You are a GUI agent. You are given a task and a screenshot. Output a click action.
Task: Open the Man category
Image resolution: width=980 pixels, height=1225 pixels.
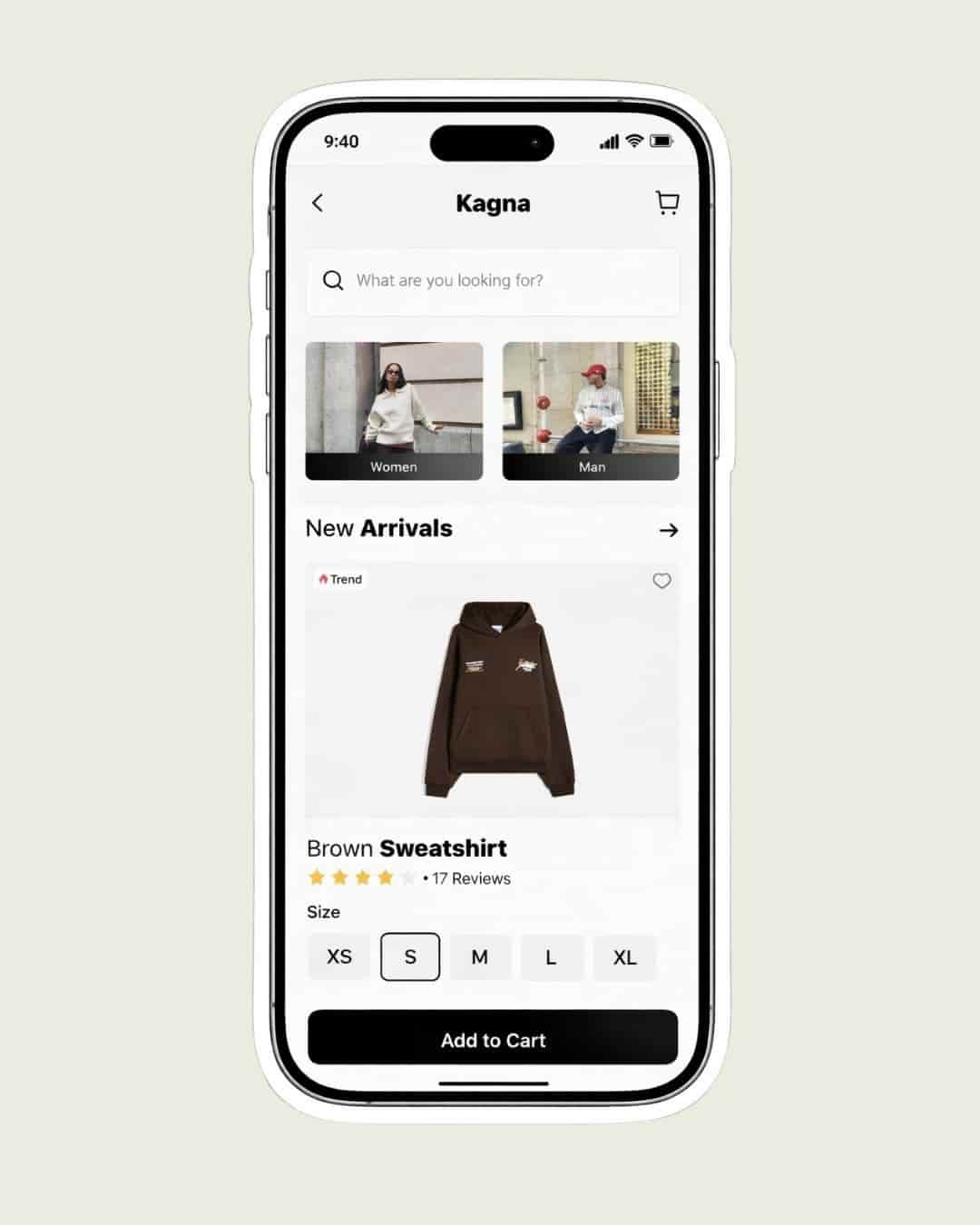[x=591, y=410]
